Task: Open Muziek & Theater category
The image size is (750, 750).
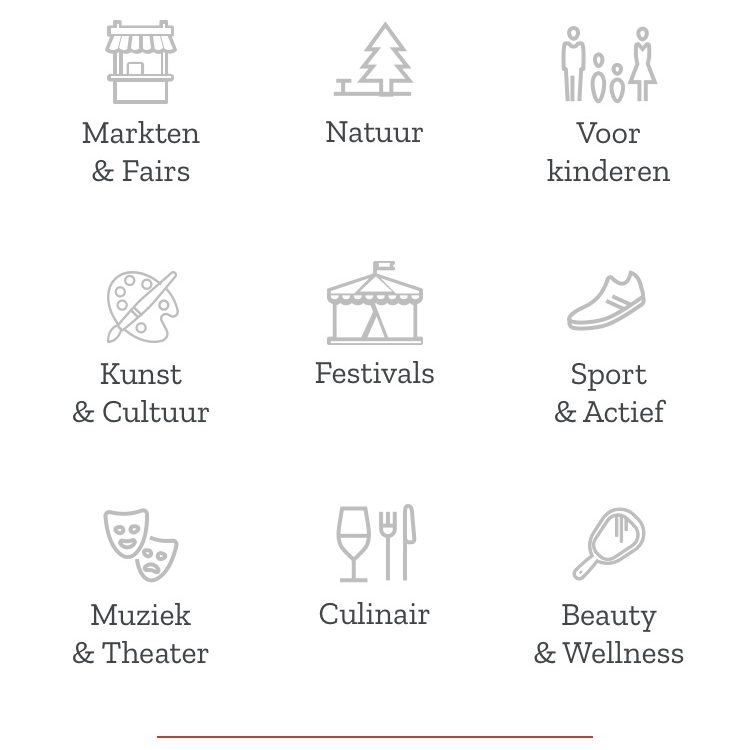Action: [x=141, y=585]
